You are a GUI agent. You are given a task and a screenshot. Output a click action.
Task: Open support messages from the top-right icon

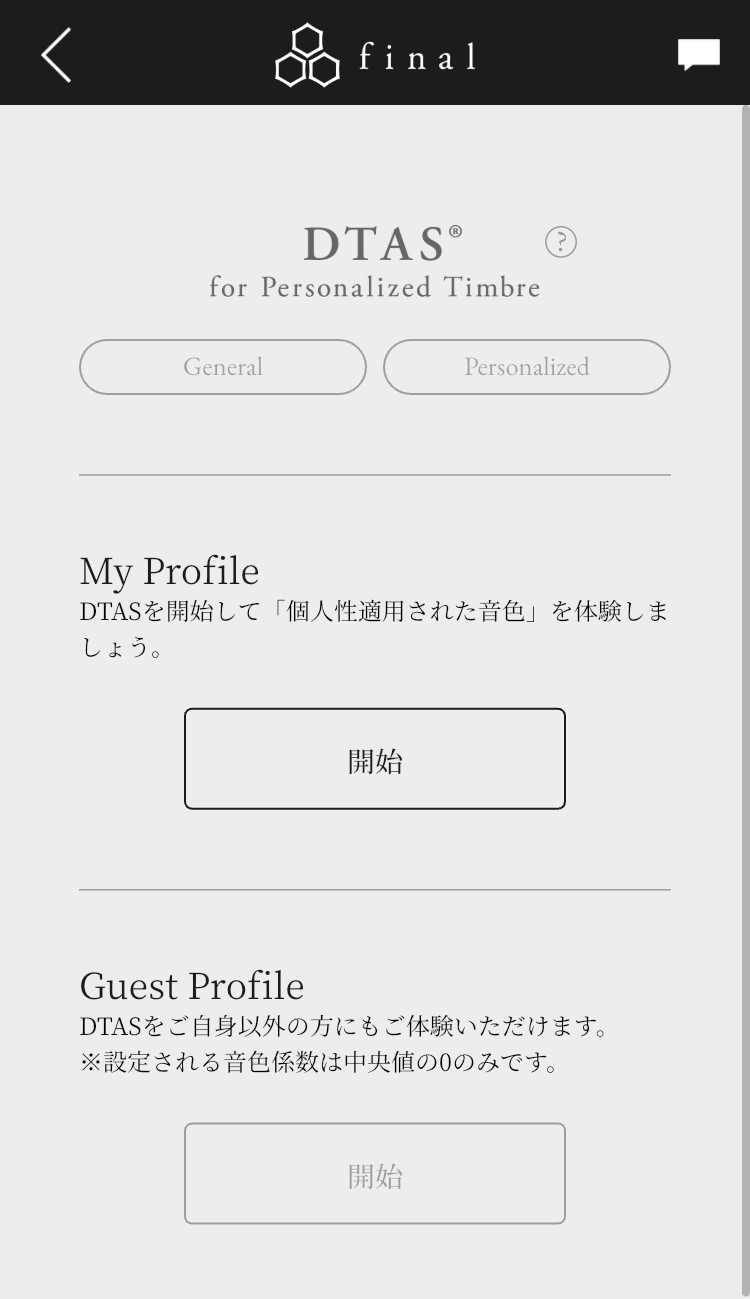[699, 52]
